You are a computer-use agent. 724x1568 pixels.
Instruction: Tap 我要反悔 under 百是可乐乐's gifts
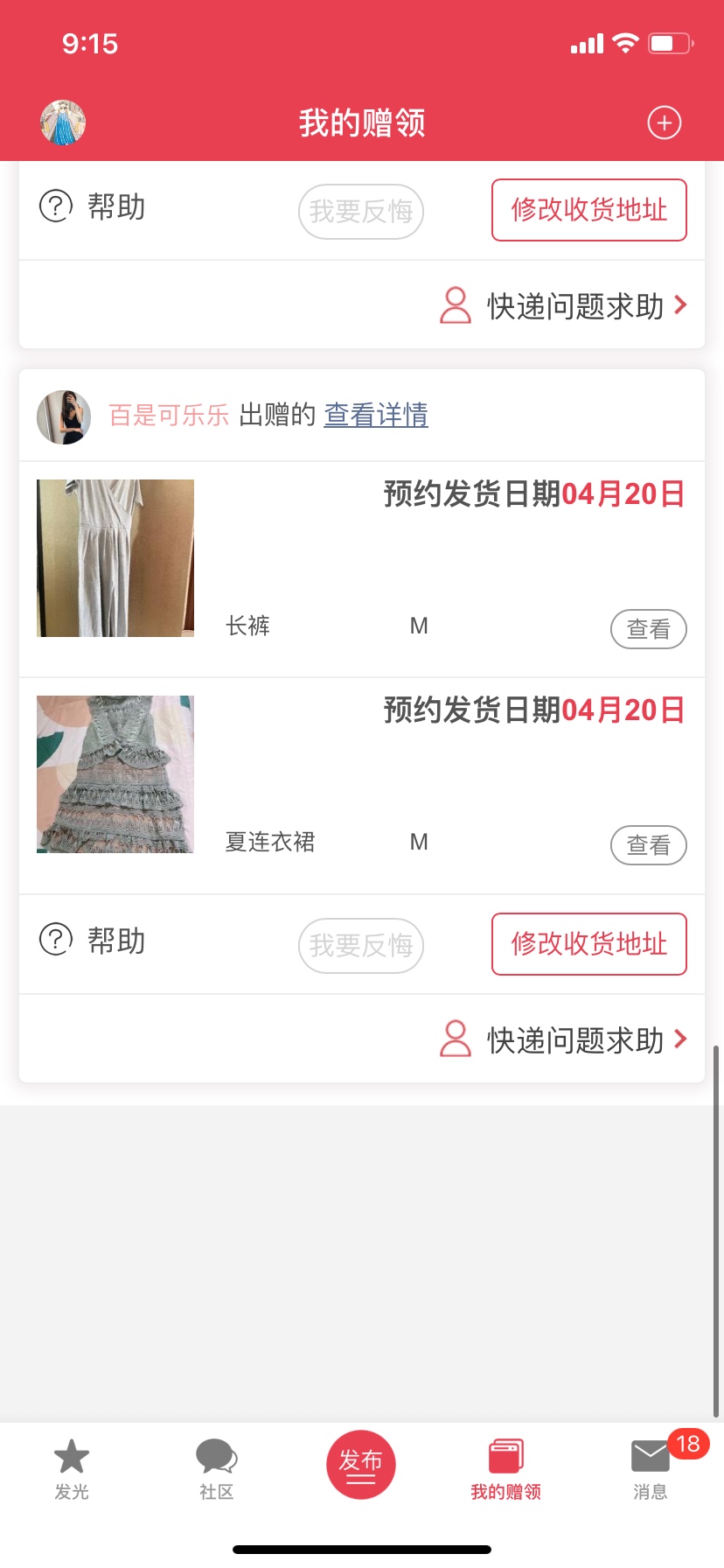pos(361,945)
